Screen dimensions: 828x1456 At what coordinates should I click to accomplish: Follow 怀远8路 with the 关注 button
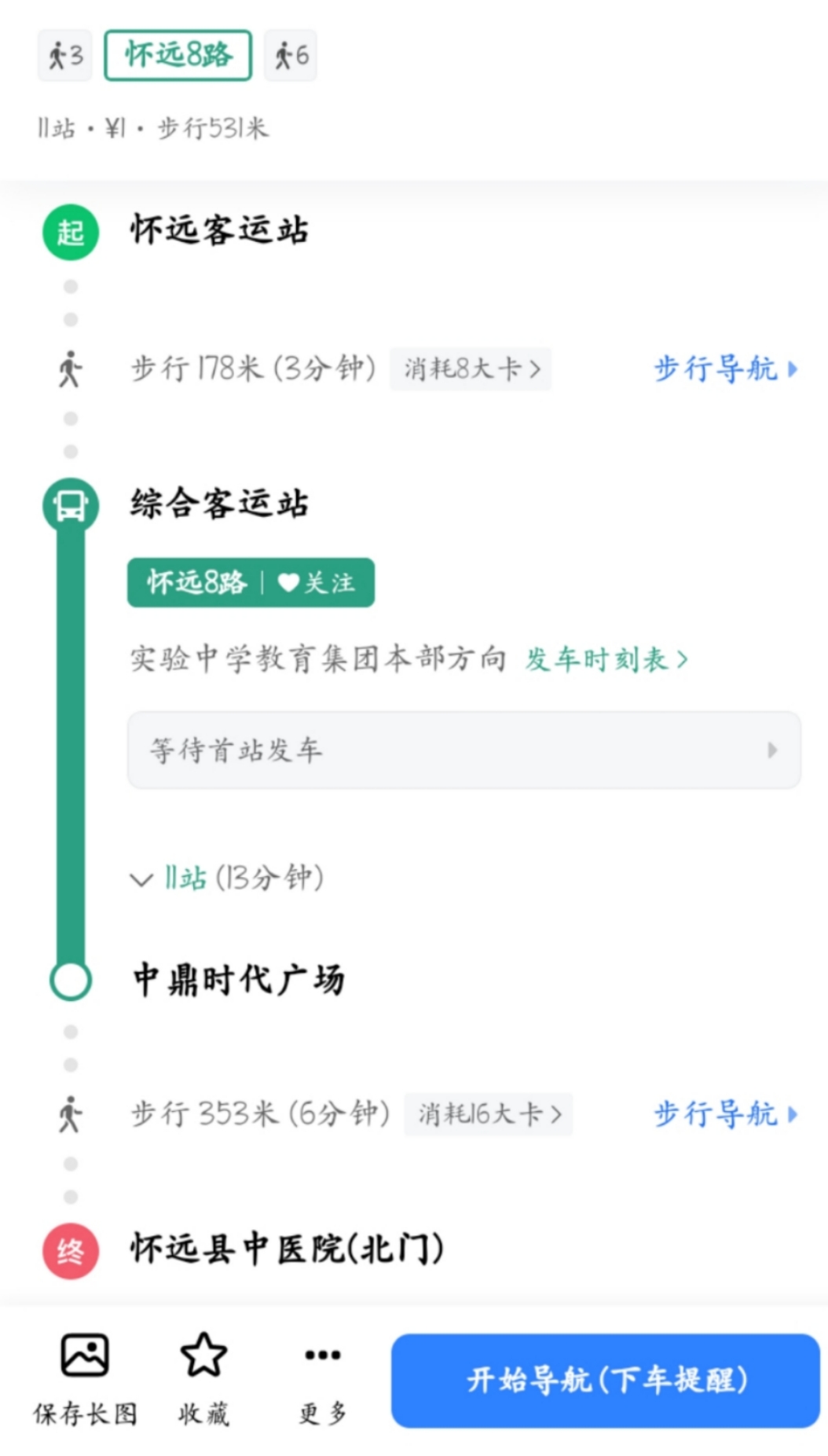pos(319,582)
